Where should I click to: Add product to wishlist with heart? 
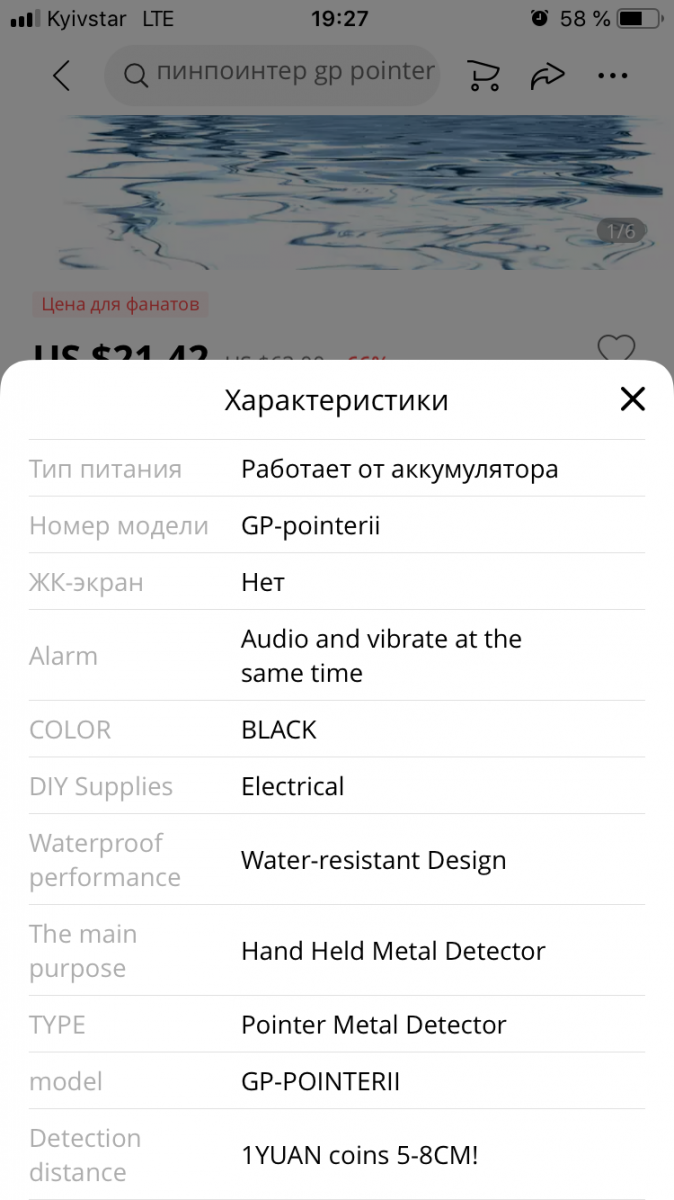(x=616, y=349)
